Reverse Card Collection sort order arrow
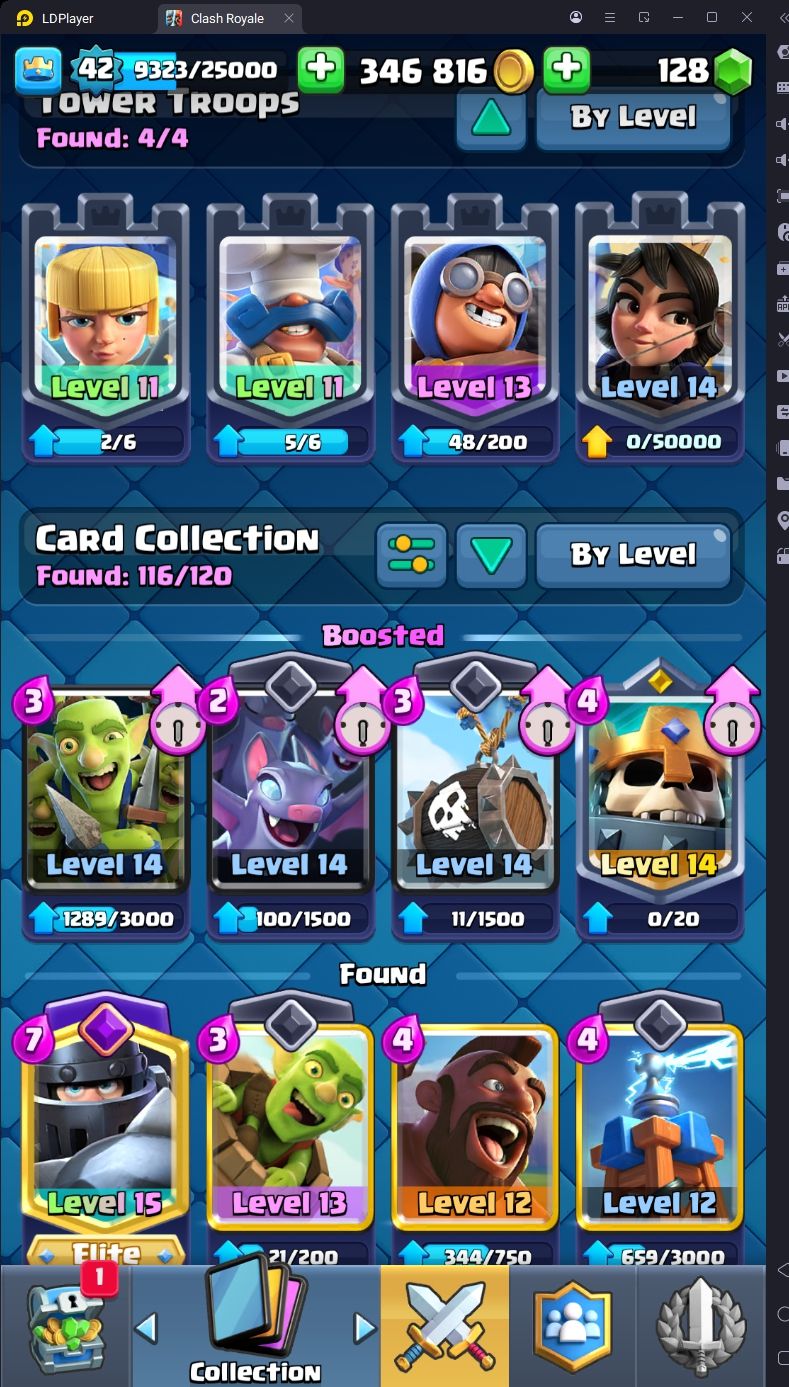789x1387 pixels. point(491,555)
